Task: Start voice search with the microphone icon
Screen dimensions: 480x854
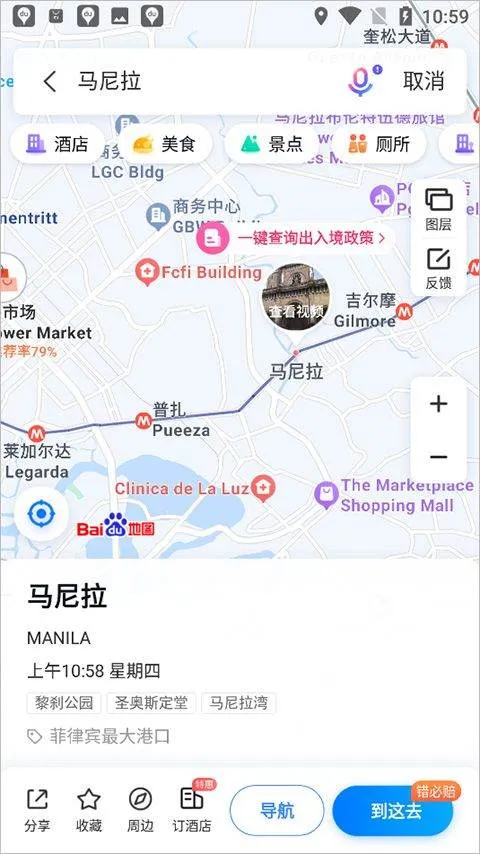Action: click(x=361, y=81)
